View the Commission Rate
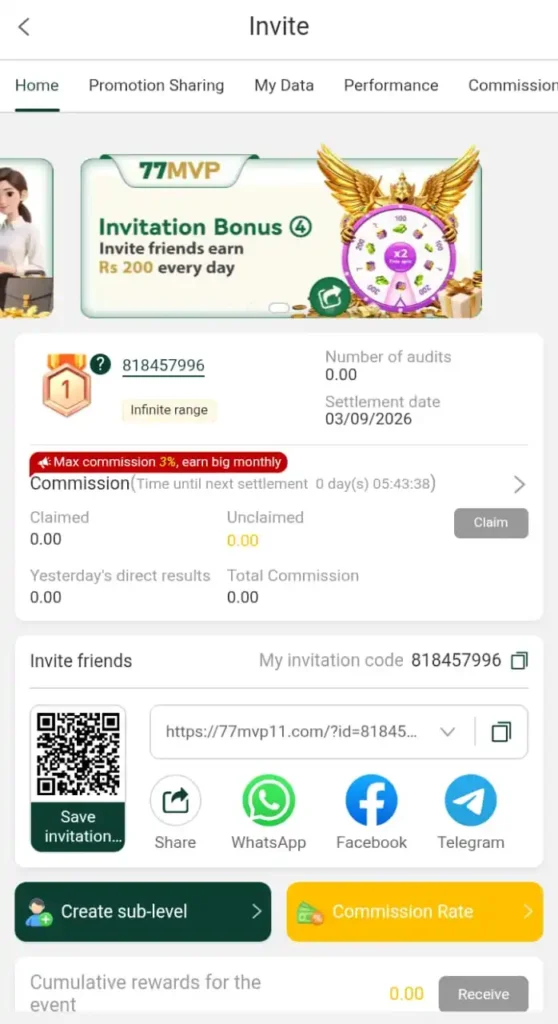 pos(415,912)
